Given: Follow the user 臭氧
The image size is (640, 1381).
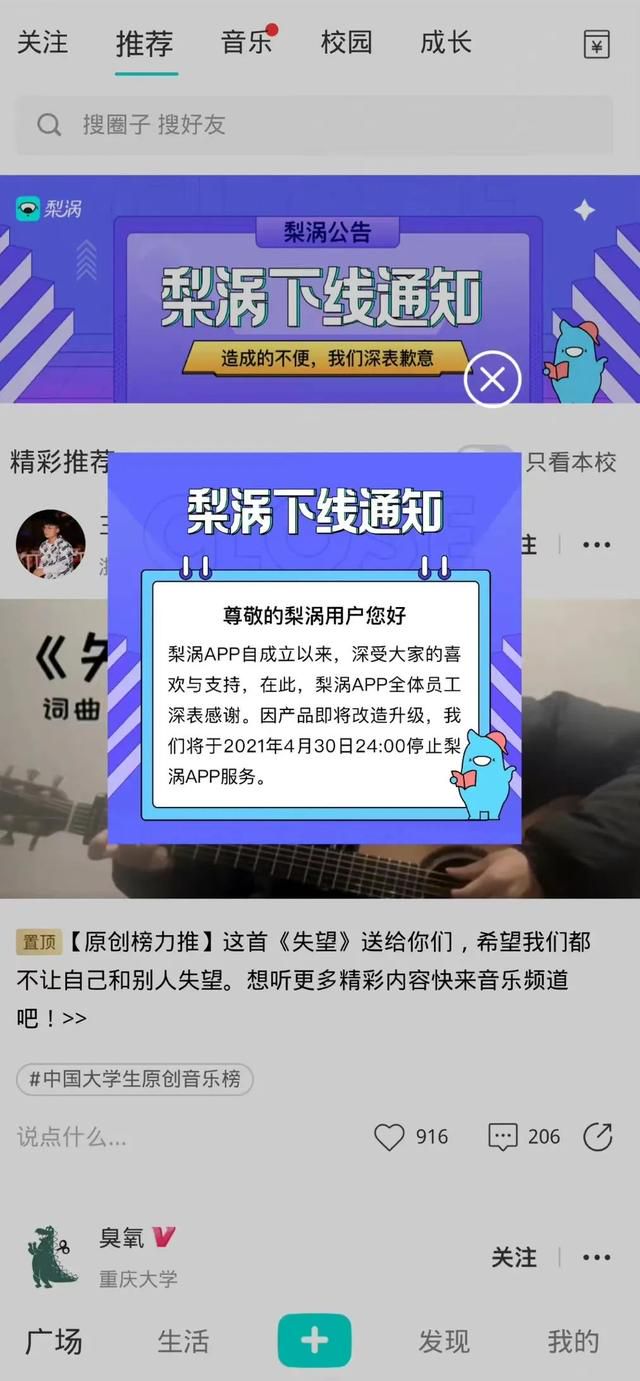Looking at the screenshot, I should 514,1257.
